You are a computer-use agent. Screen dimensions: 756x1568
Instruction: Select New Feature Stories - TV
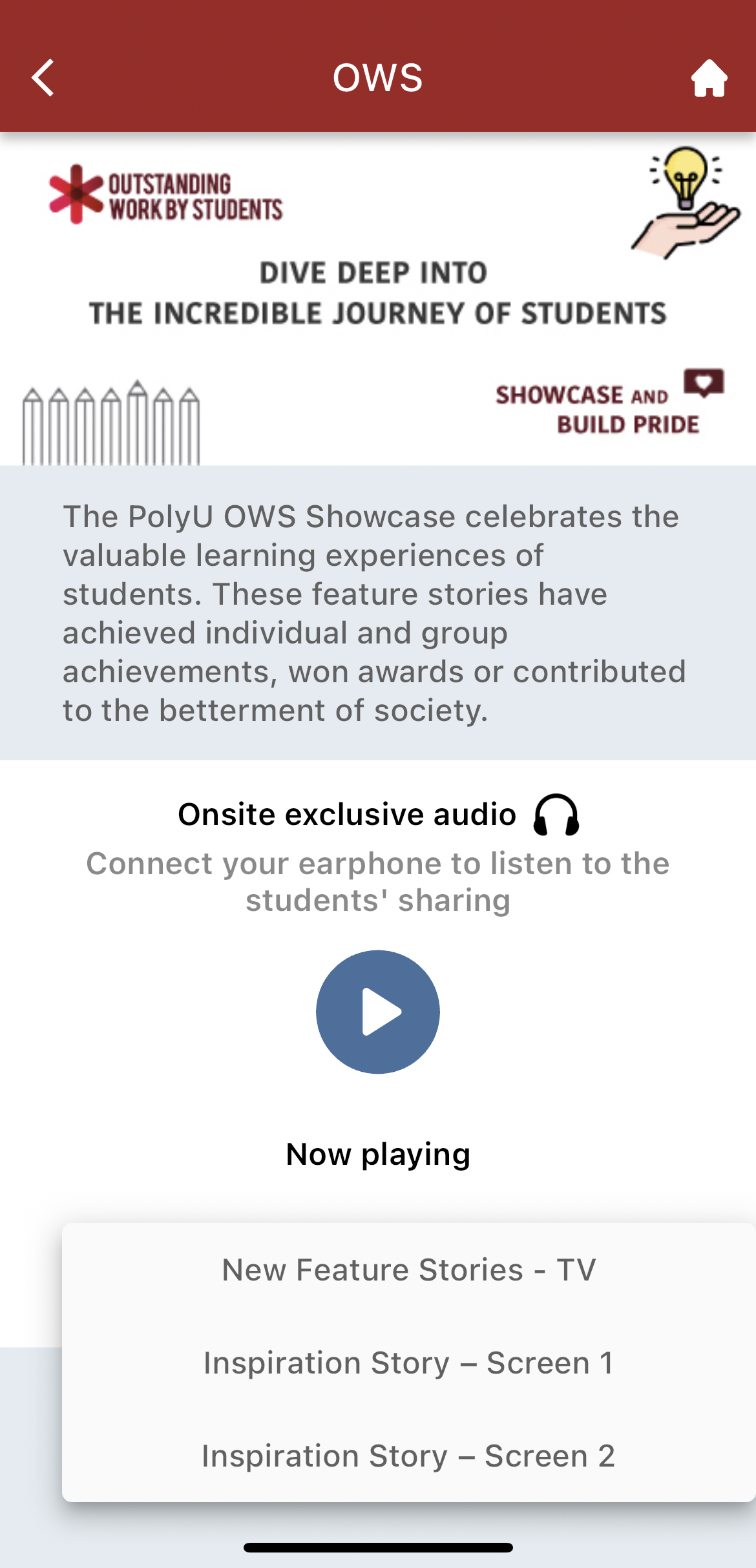tap(409, 1270)
